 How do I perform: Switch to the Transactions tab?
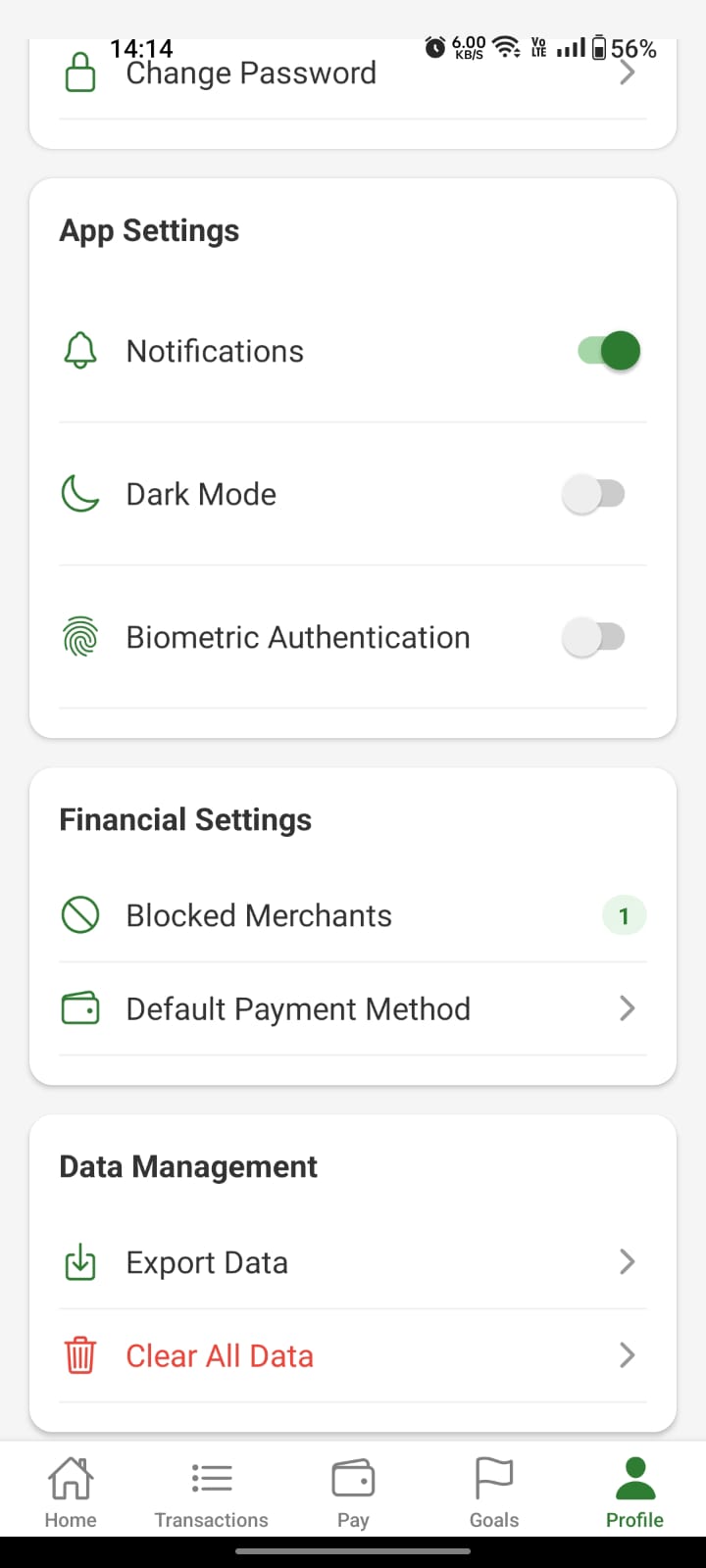tap(211, 1492)
